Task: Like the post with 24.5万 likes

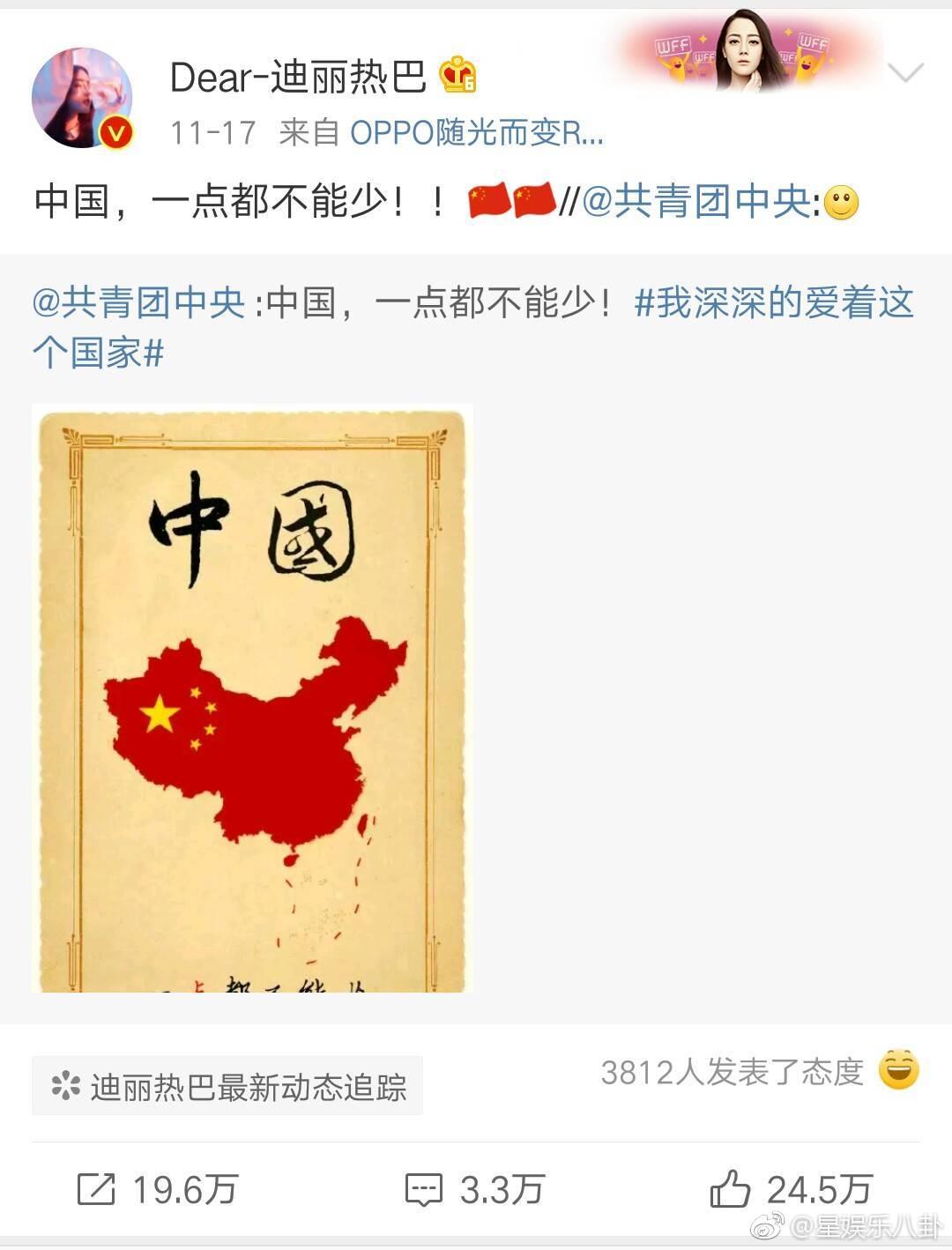Action: tap(791, 1190)
